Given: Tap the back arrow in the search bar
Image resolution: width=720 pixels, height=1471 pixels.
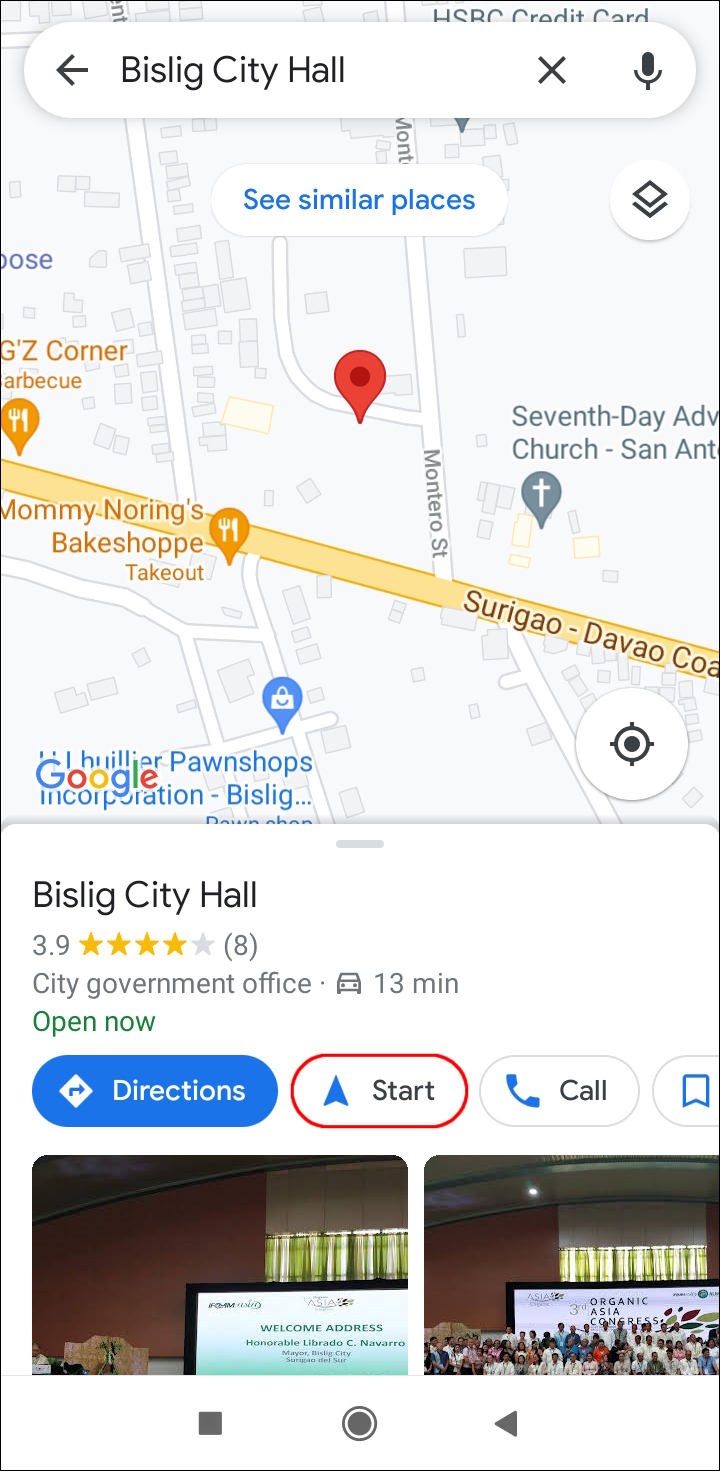Looking at the screenshot, I should 72,70.
